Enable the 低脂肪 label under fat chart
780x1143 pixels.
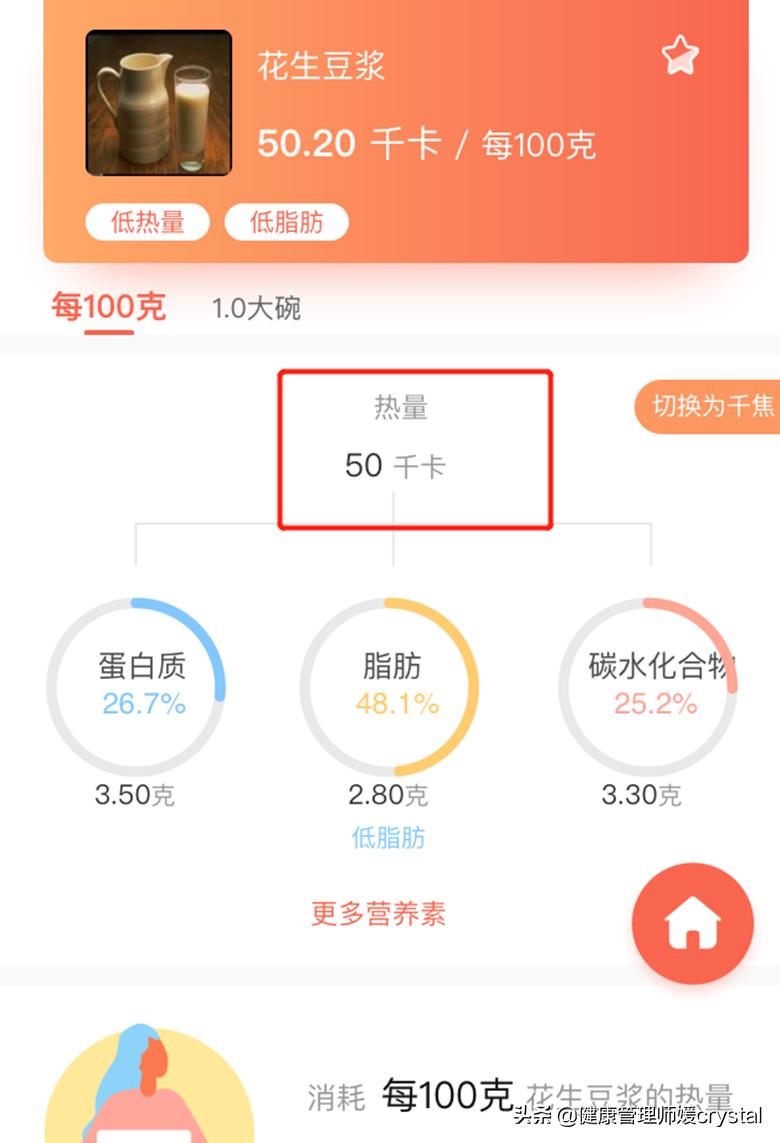tap(388, 840)
